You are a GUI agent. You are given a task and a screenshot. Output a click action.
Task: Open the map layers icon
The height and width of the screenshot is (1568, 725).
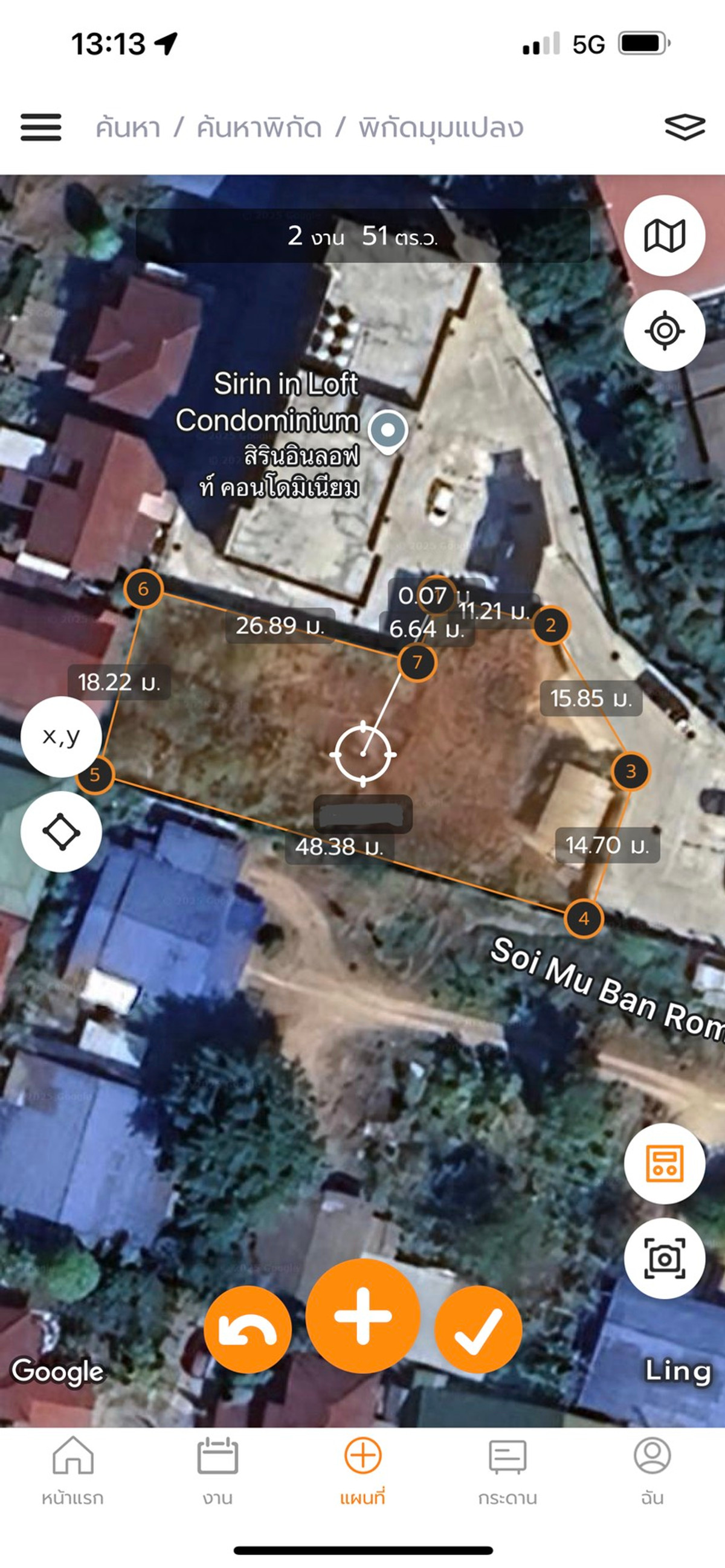(684, 127)
